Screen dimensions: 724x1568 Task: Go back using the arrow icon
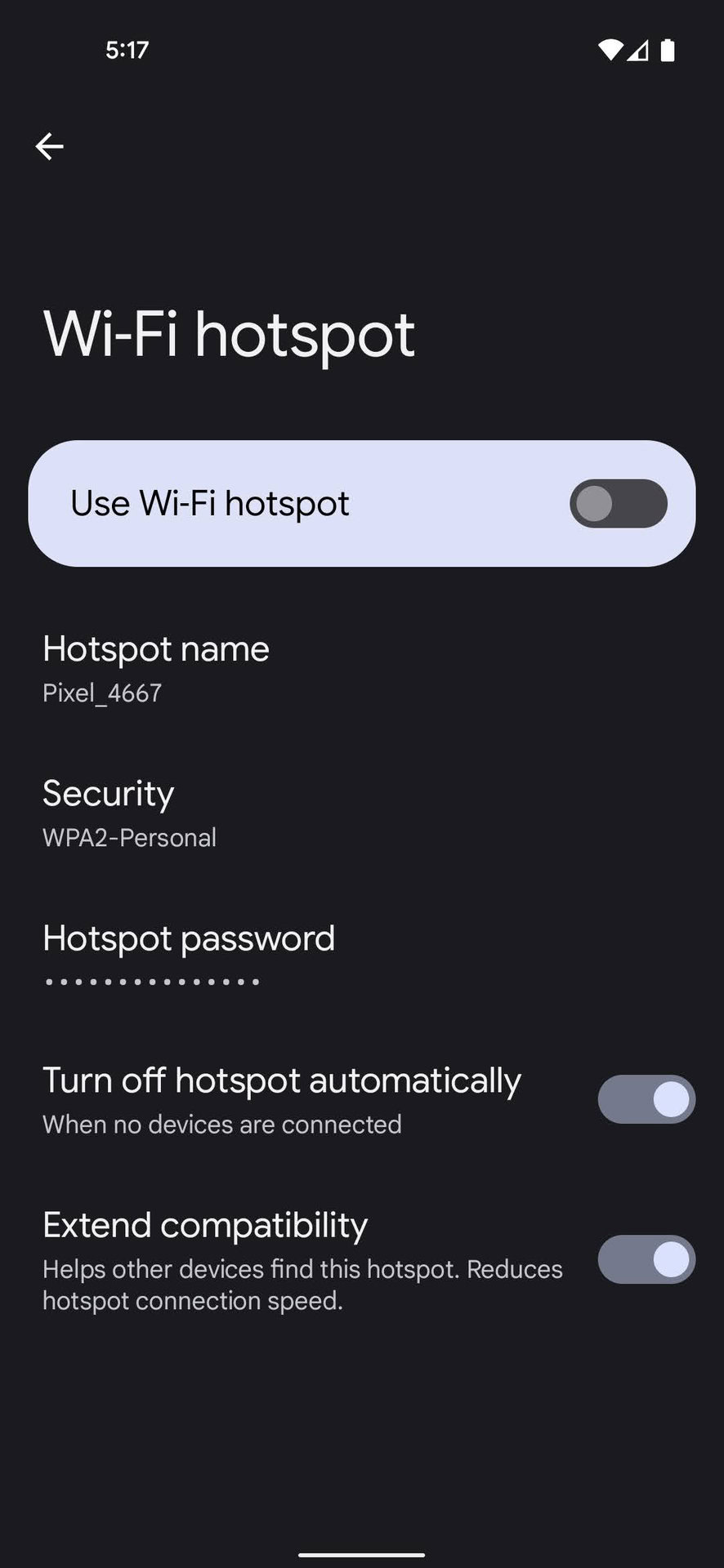(x=49, y=146)
